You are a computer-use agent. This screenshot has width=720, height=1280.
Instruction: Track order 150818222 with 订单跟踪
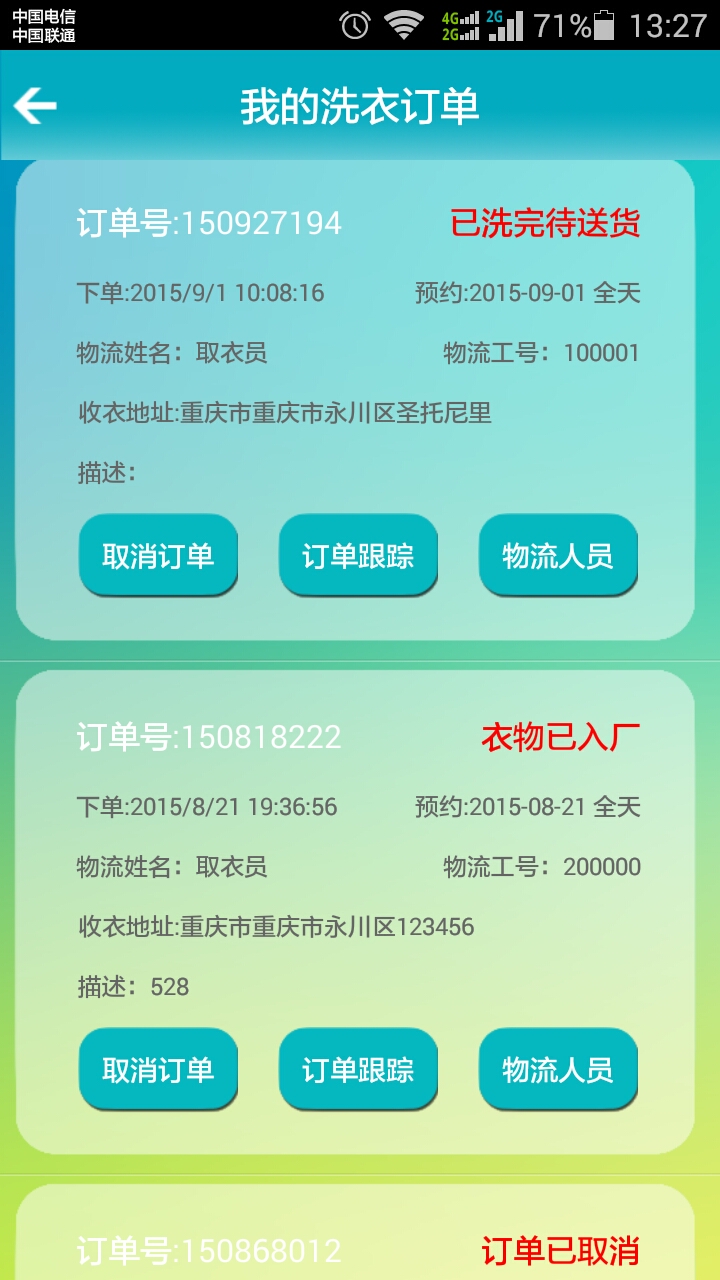[358, 1069]
